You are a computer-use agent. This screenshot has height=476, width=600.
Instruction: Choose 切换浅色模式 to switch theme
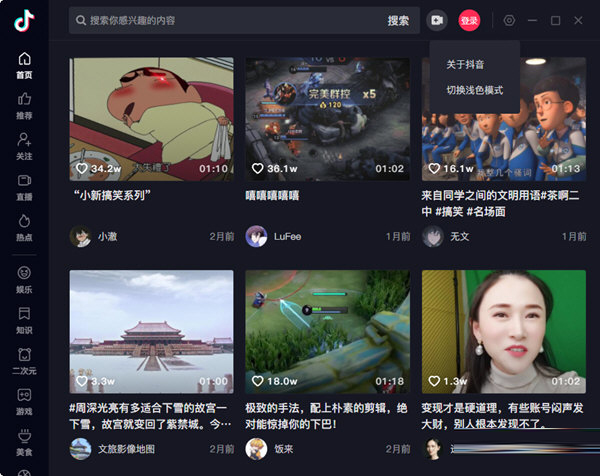click(475, 90)
